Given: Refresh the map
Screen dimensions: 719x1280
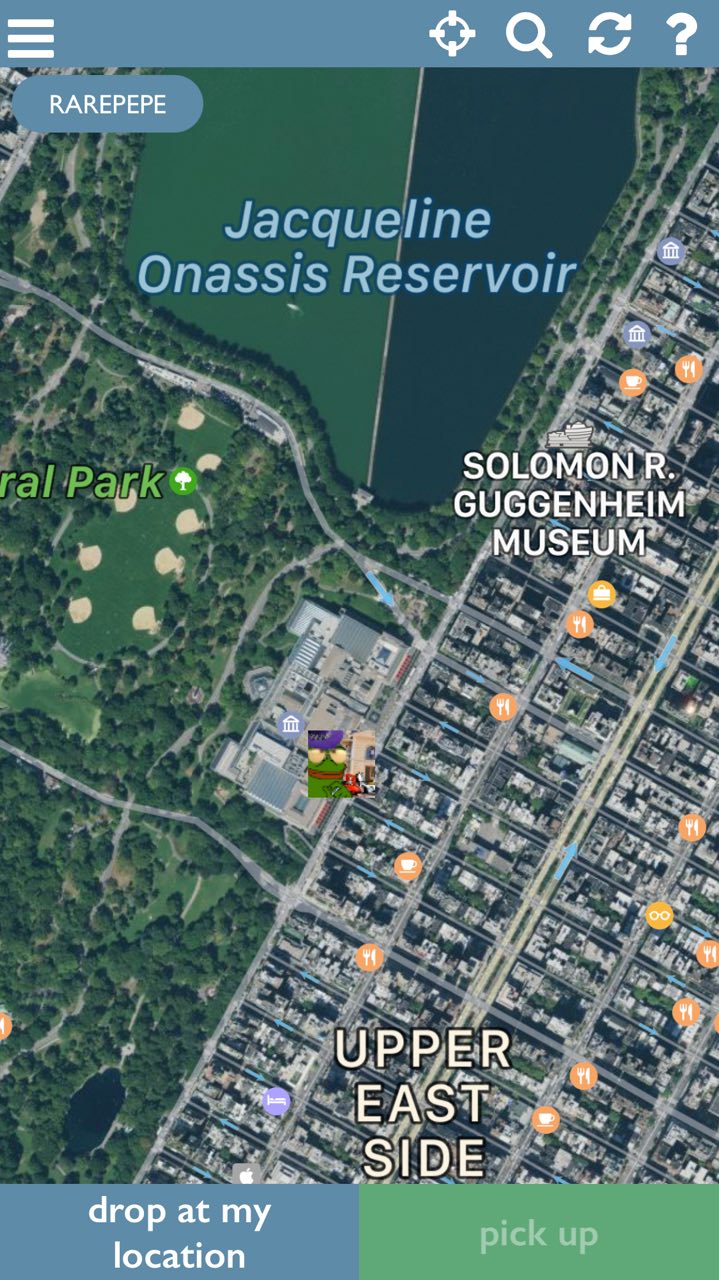Looking at the screenshot, I should 609,35.
